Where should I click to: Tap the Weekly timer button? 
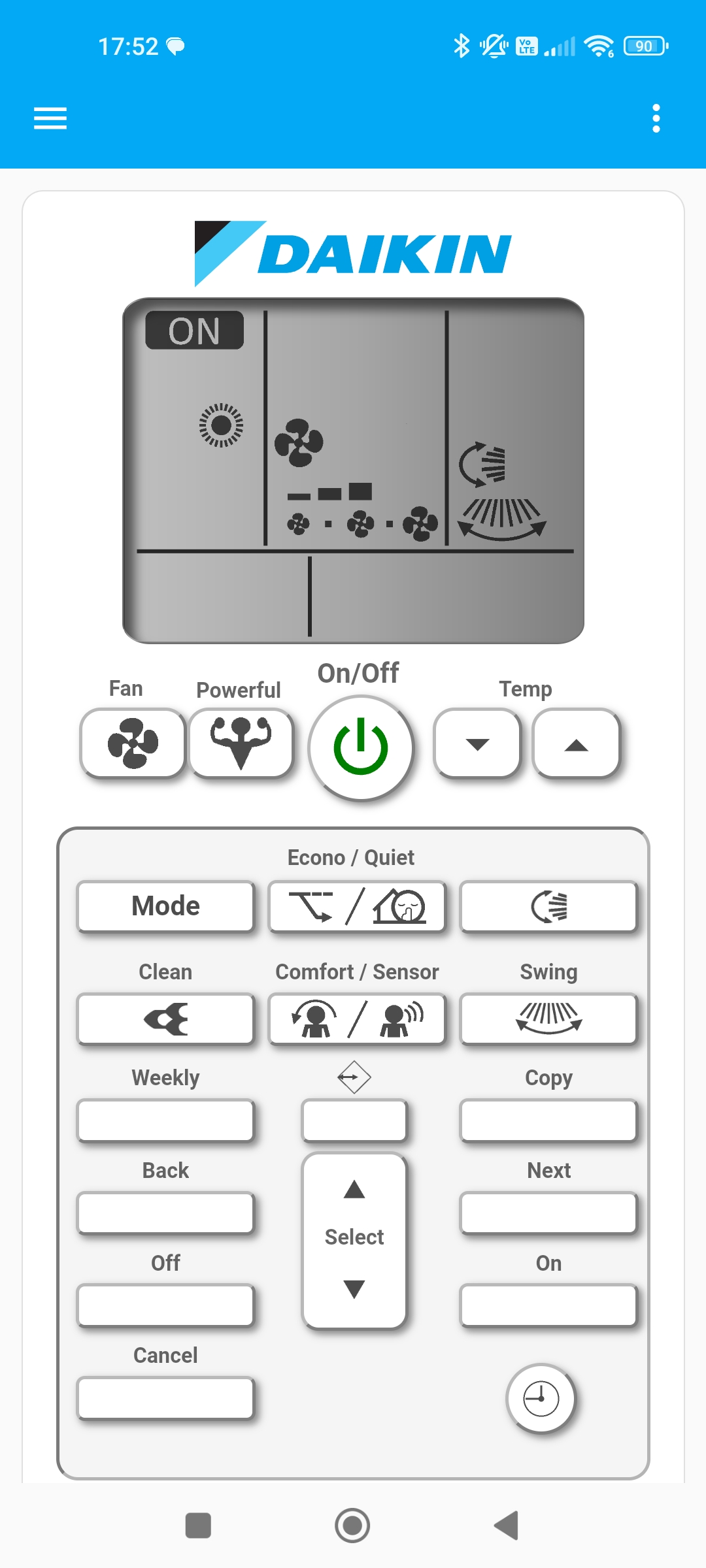pos(165,1120)
